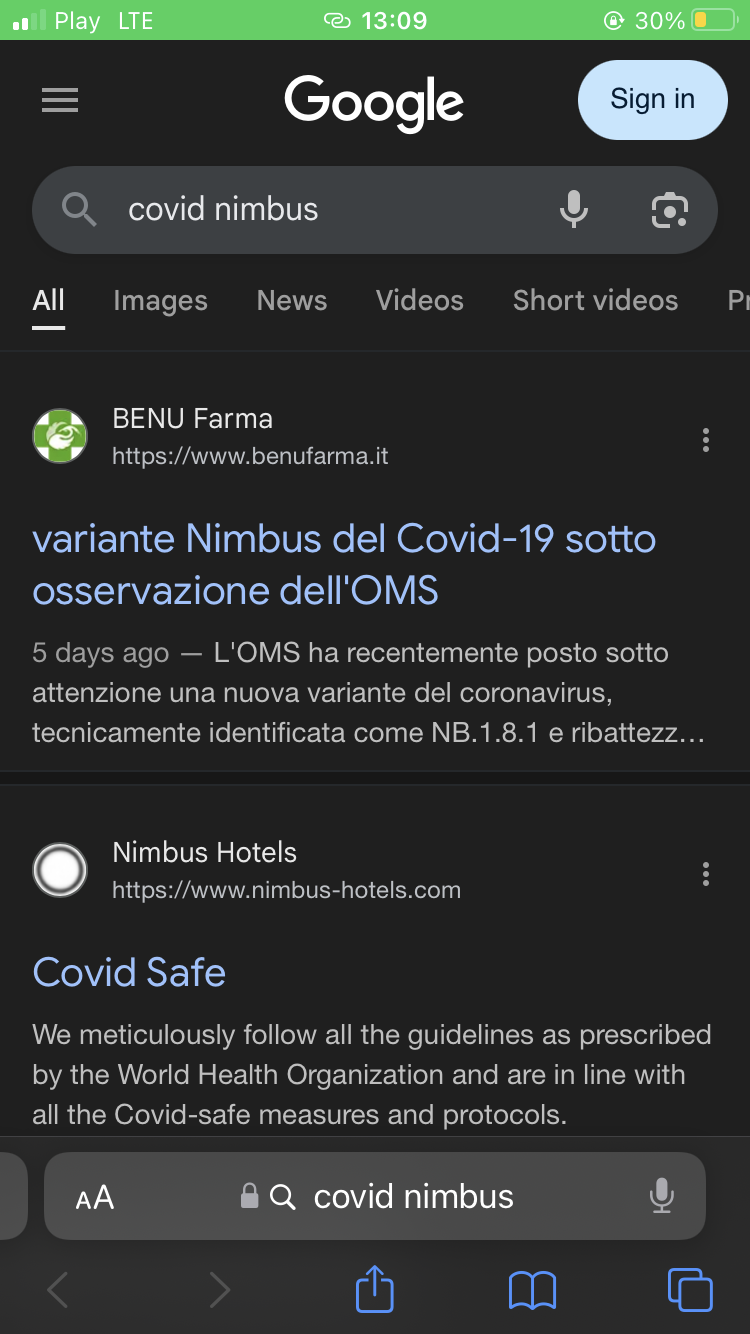Open the Google hamburger menu
Viewport: 750px width, 1334px height.
coord(60,100)
